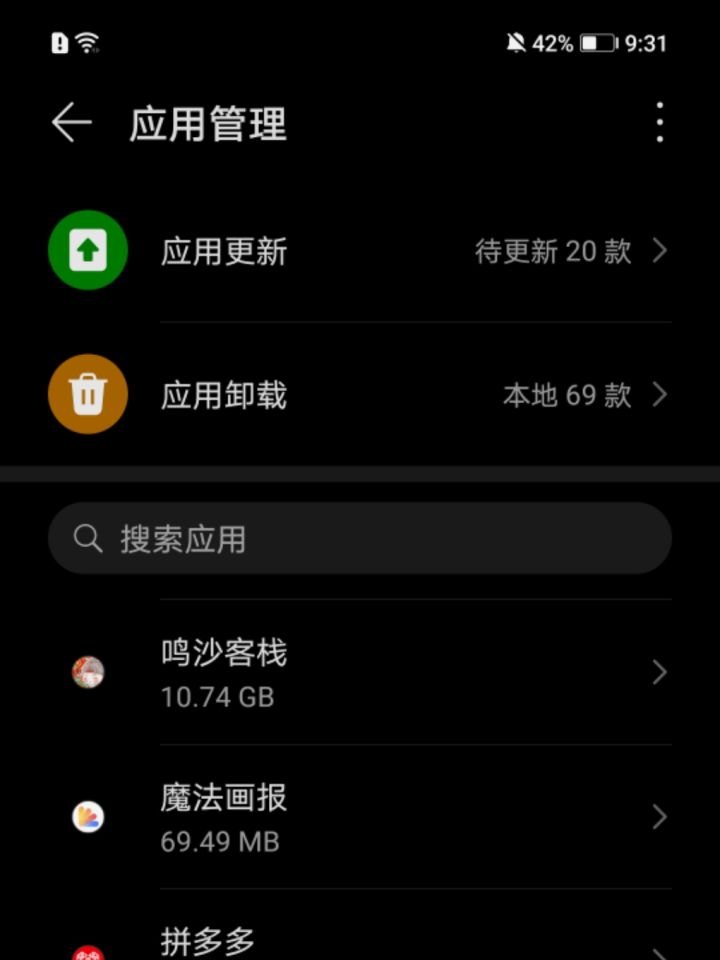Tap the 魔法画报 app icon

click(x=87, y=818)
